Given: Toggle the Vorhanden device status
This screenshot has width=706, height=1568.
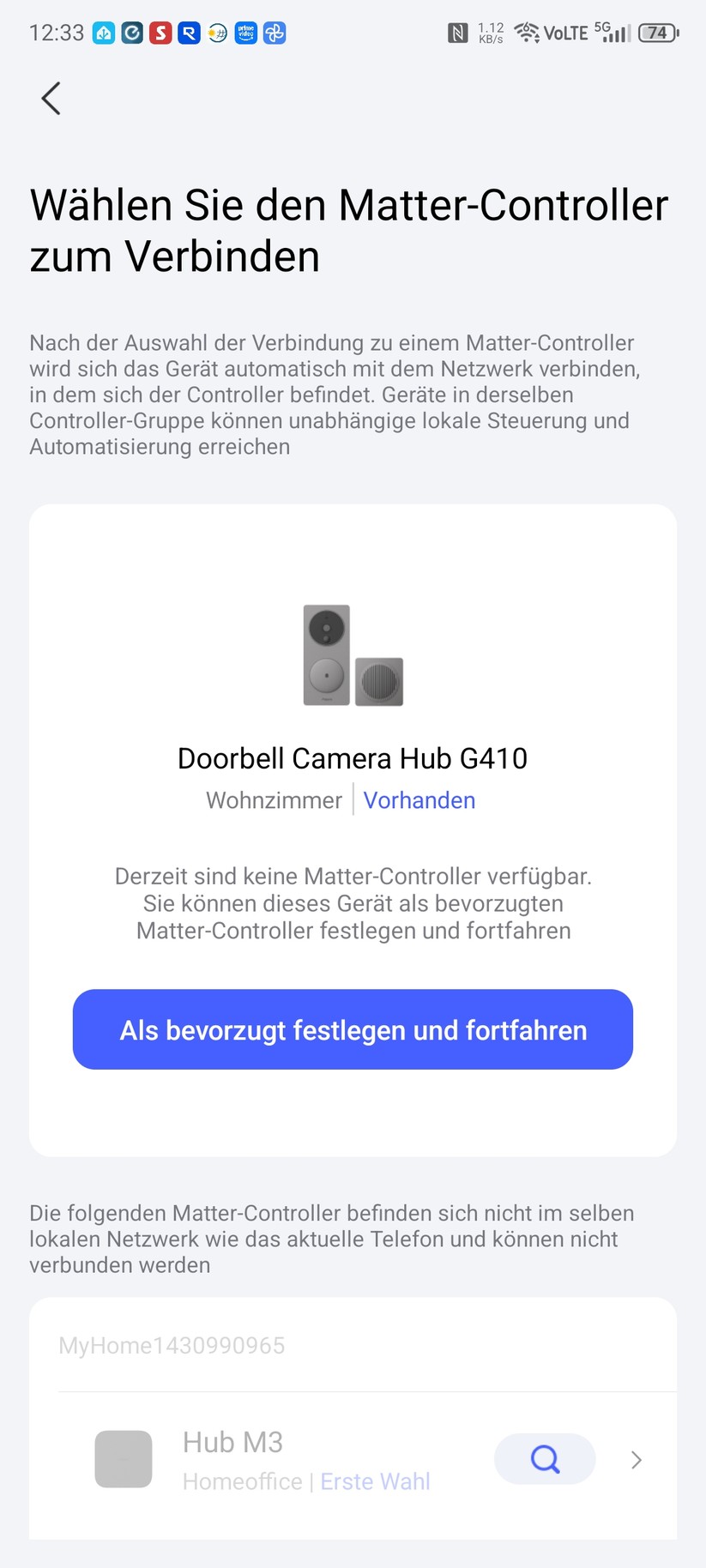Looking at the screenshot, I should click(419, 799).
